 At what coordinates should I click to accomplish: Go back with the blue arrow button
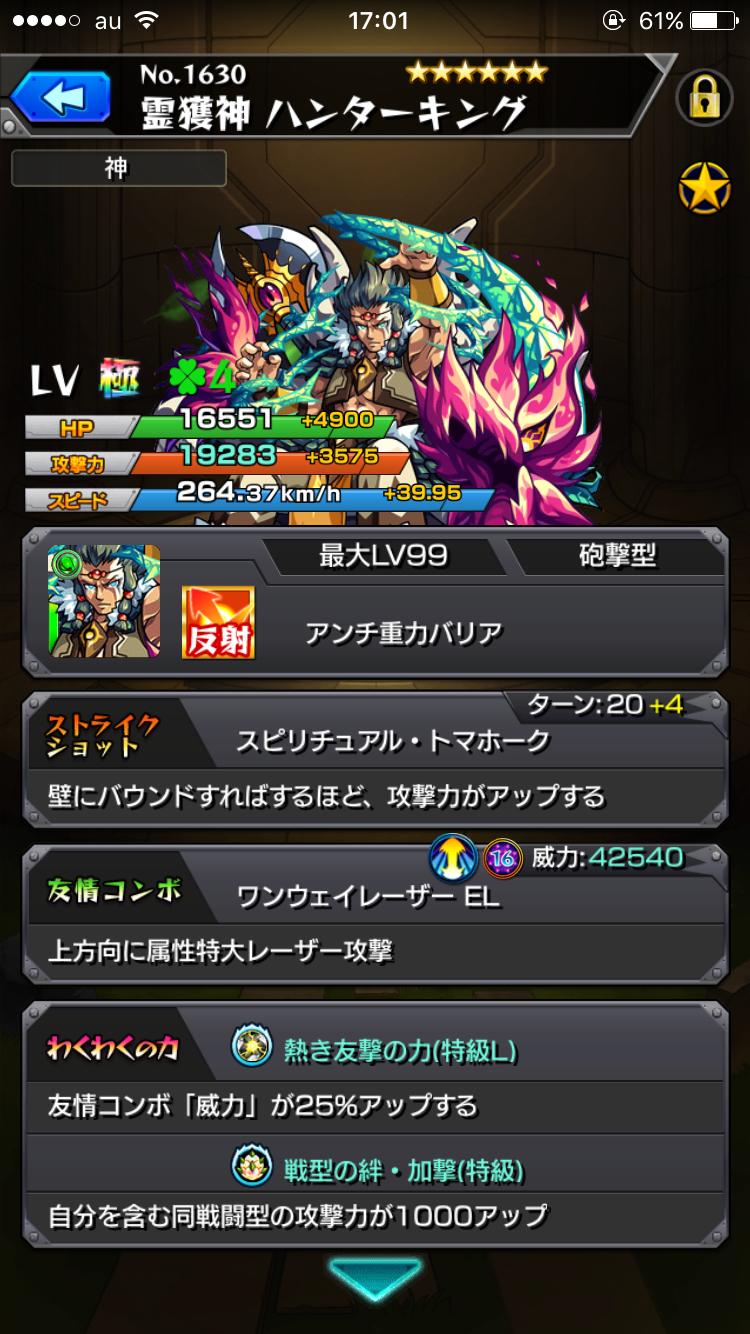(61, 98)
